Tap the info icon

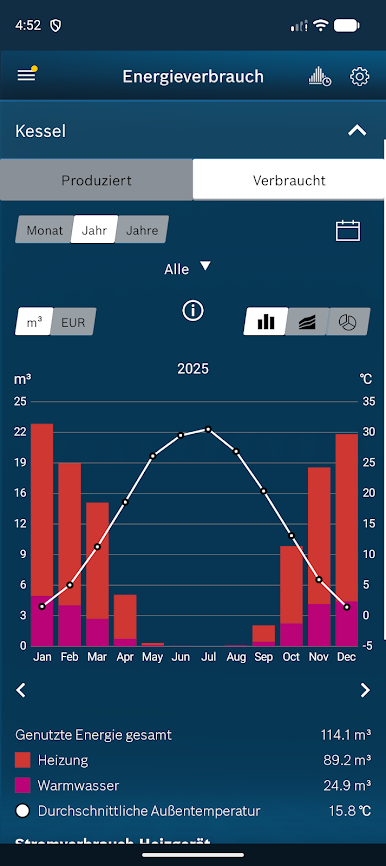193,311
